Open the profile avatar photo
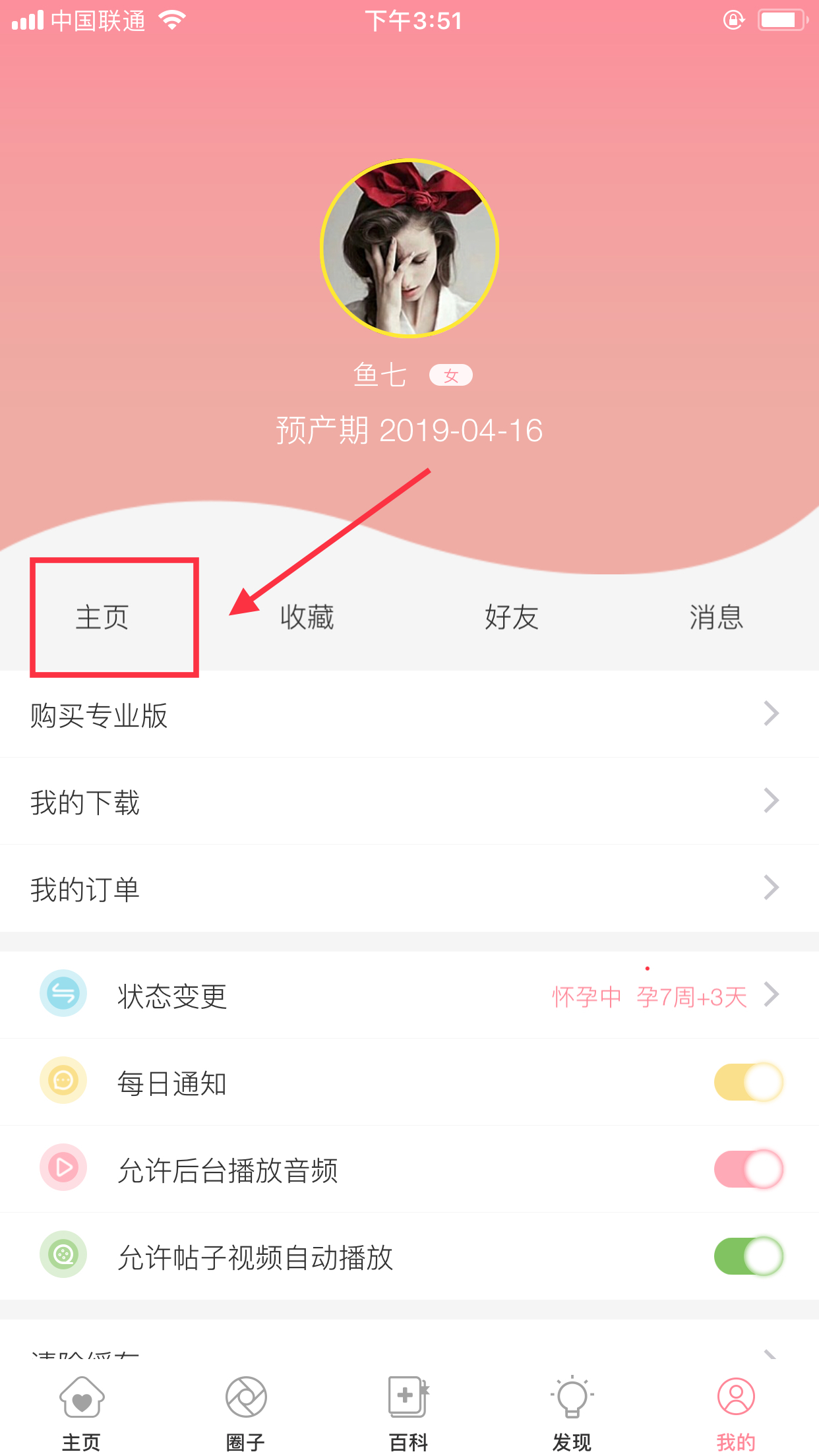819x1456 pixels. point(409,249)
